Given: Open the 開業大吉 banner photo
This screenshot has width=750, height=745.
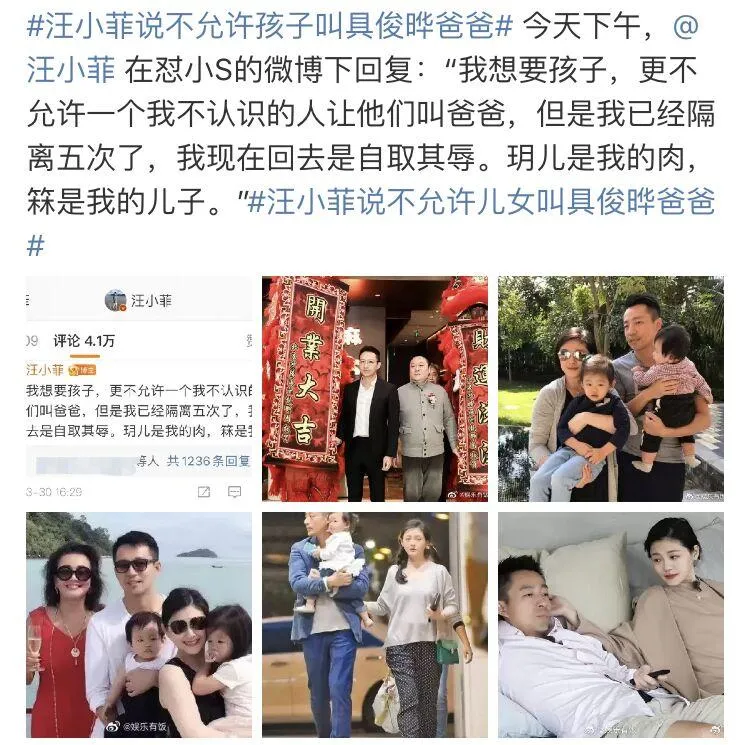Looking at the screenshot, I should click(x=375, y=389).
